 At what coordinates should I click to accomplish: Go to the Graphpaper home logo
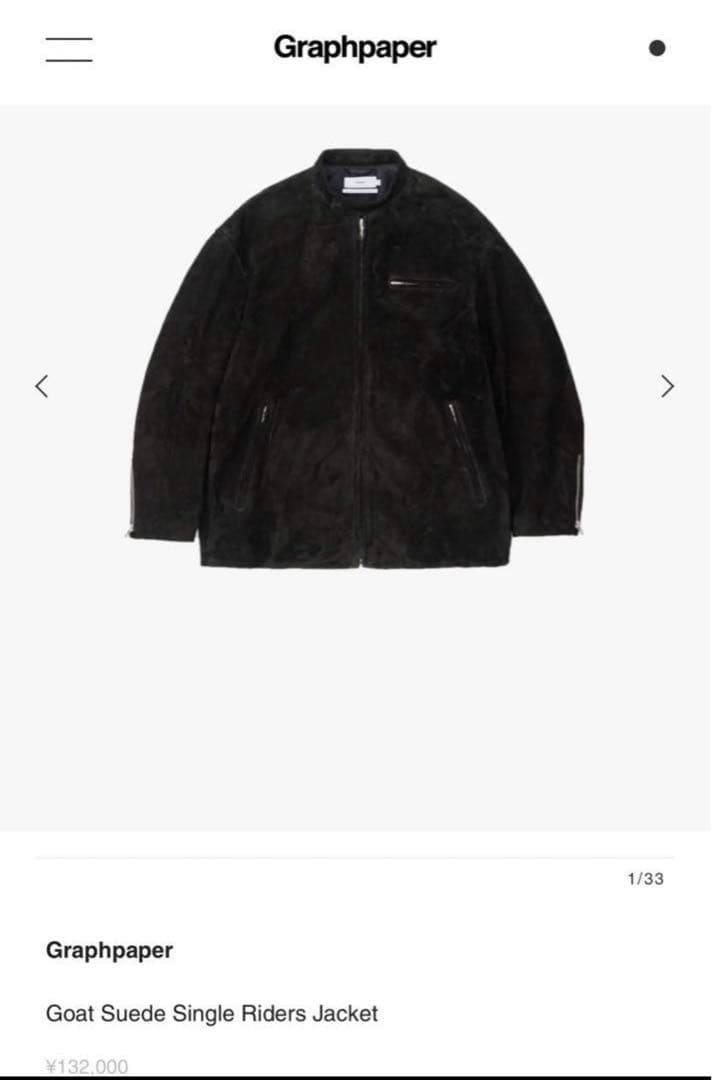click(x=355, y=48)
